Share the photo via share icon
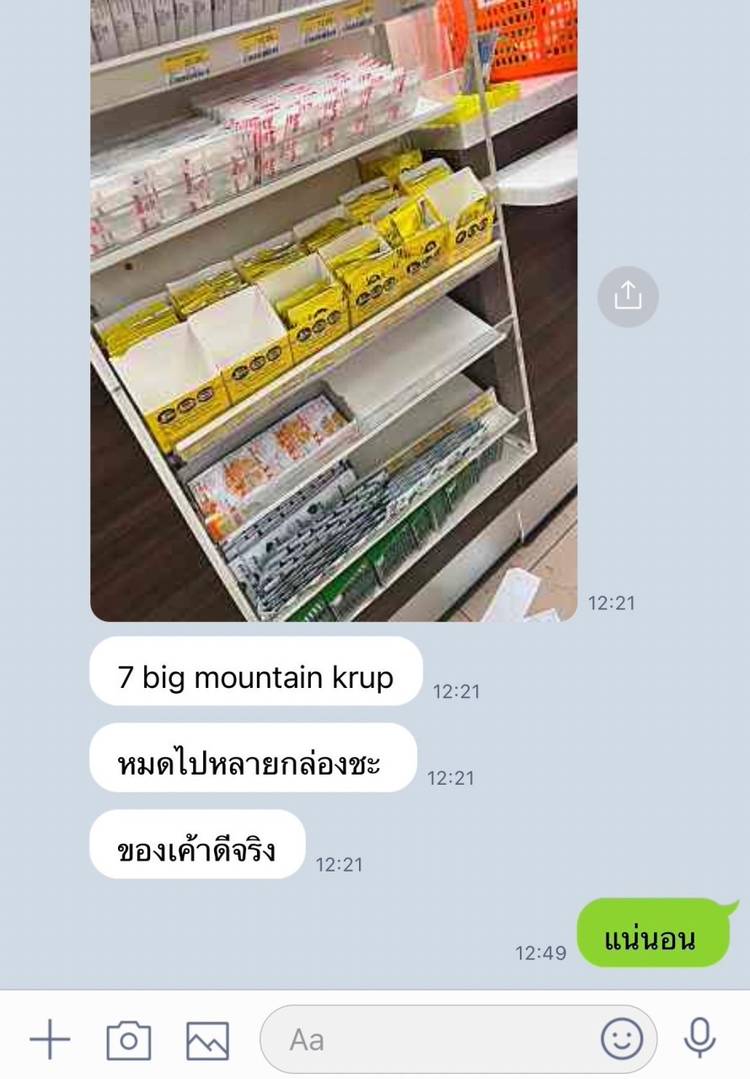The width and height of the screenshot is (750, 1079). click(628, 296)
